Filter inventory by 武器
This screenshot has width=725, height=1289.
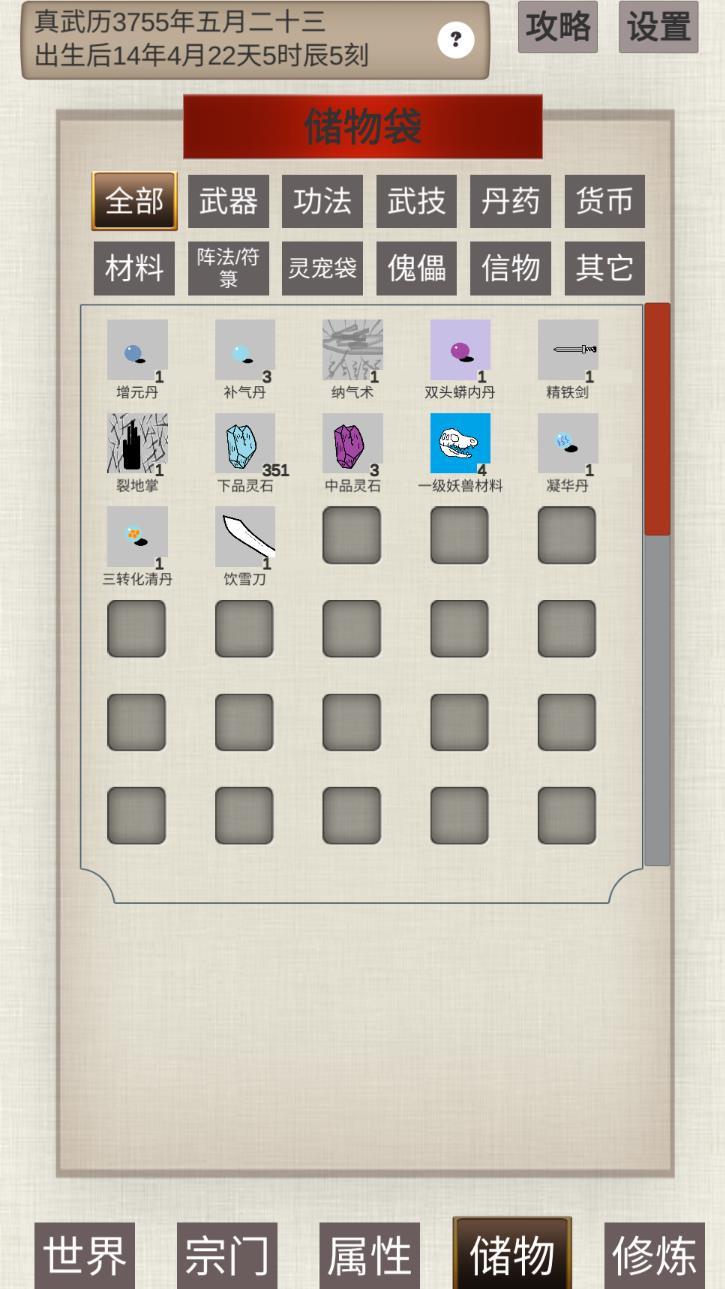[228, 201]
